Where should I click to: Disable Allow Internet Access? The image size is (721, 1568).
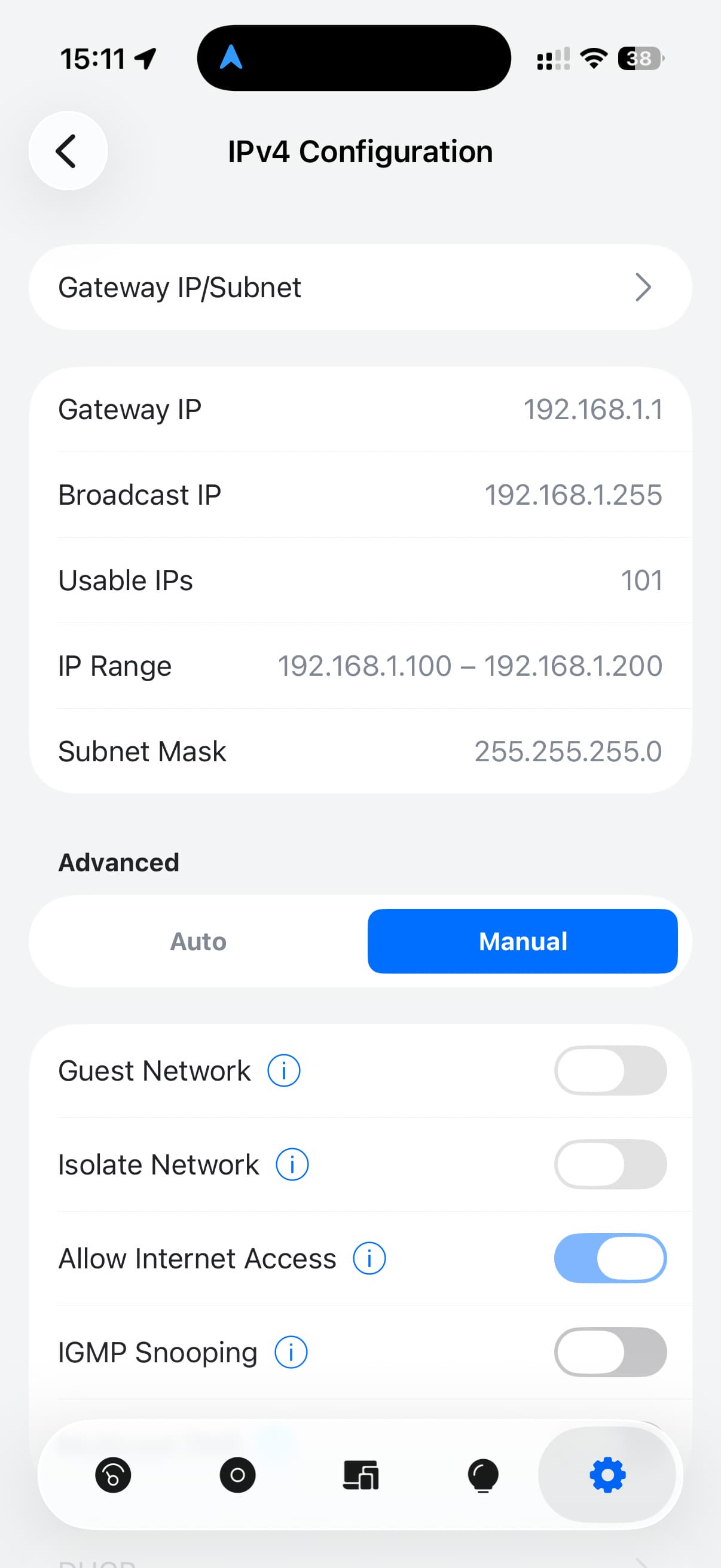(x=610, y=1258)
